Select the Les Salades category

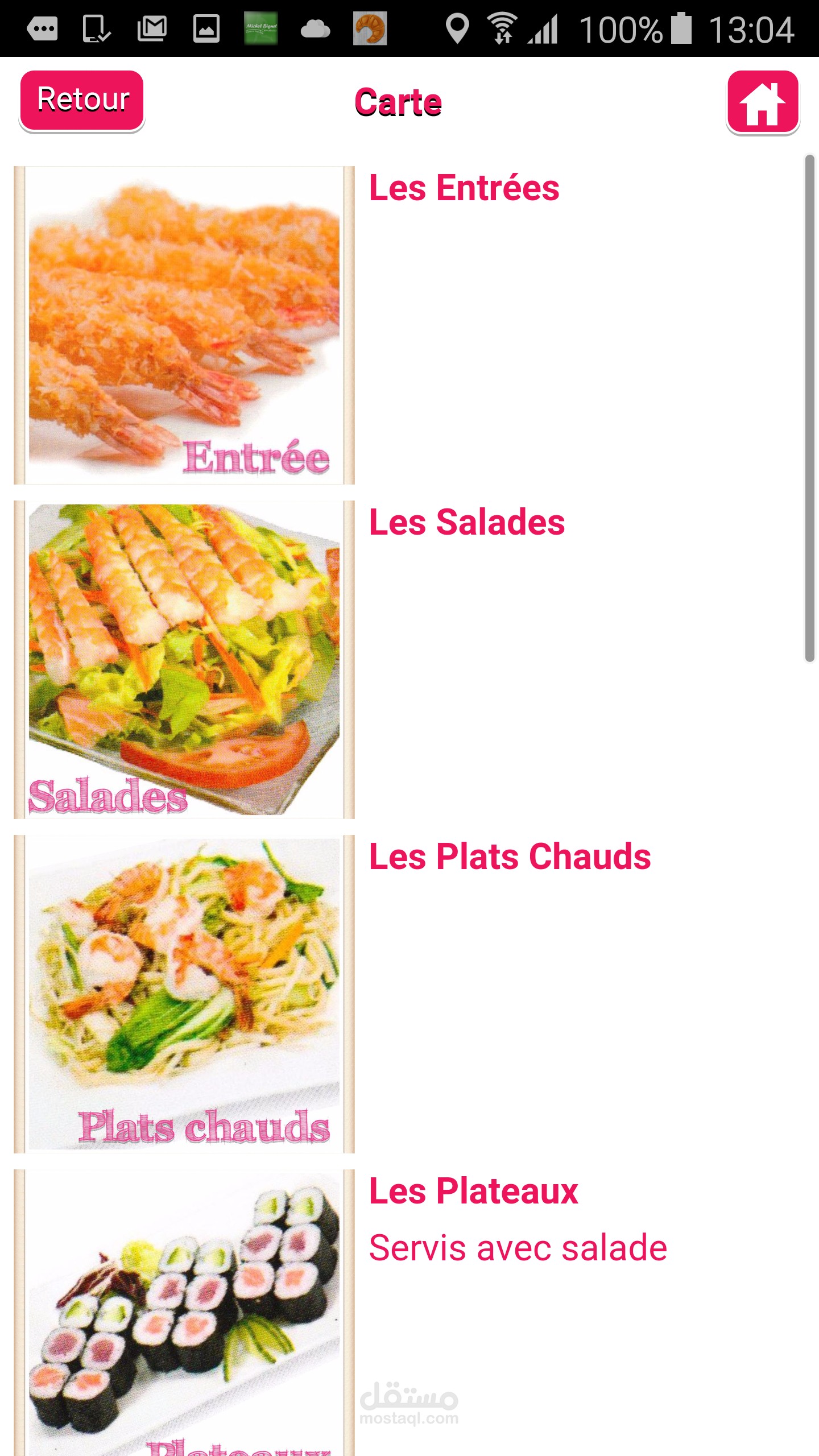(467, 523)
